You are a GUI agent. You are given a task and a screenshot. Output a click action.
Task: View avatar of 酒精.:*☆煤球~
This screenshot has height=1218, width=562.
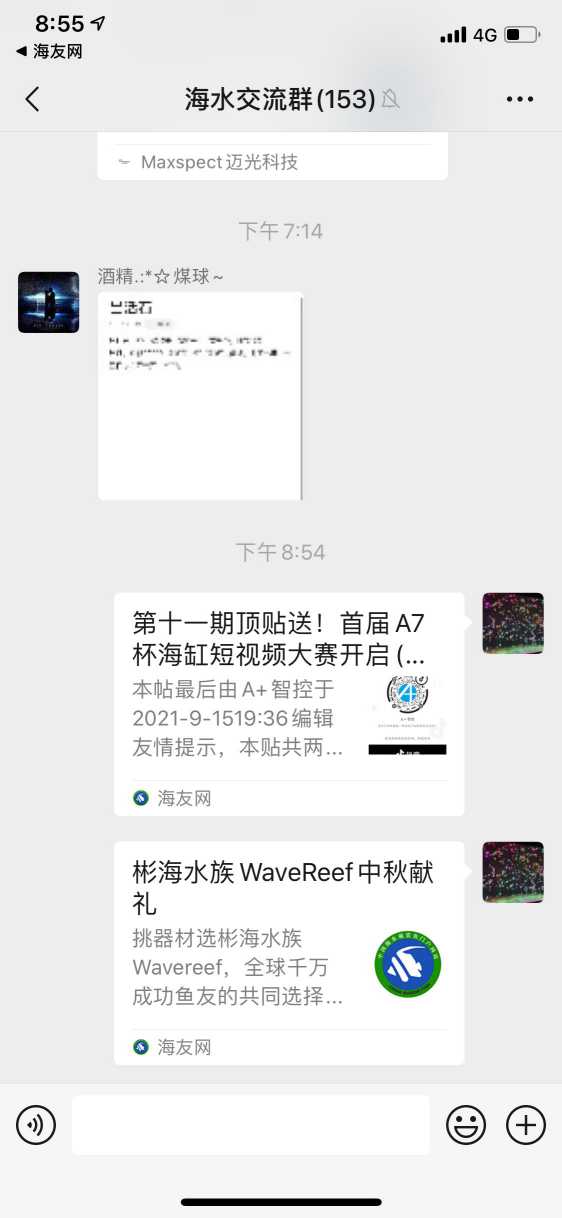click(x=48, y=302)
